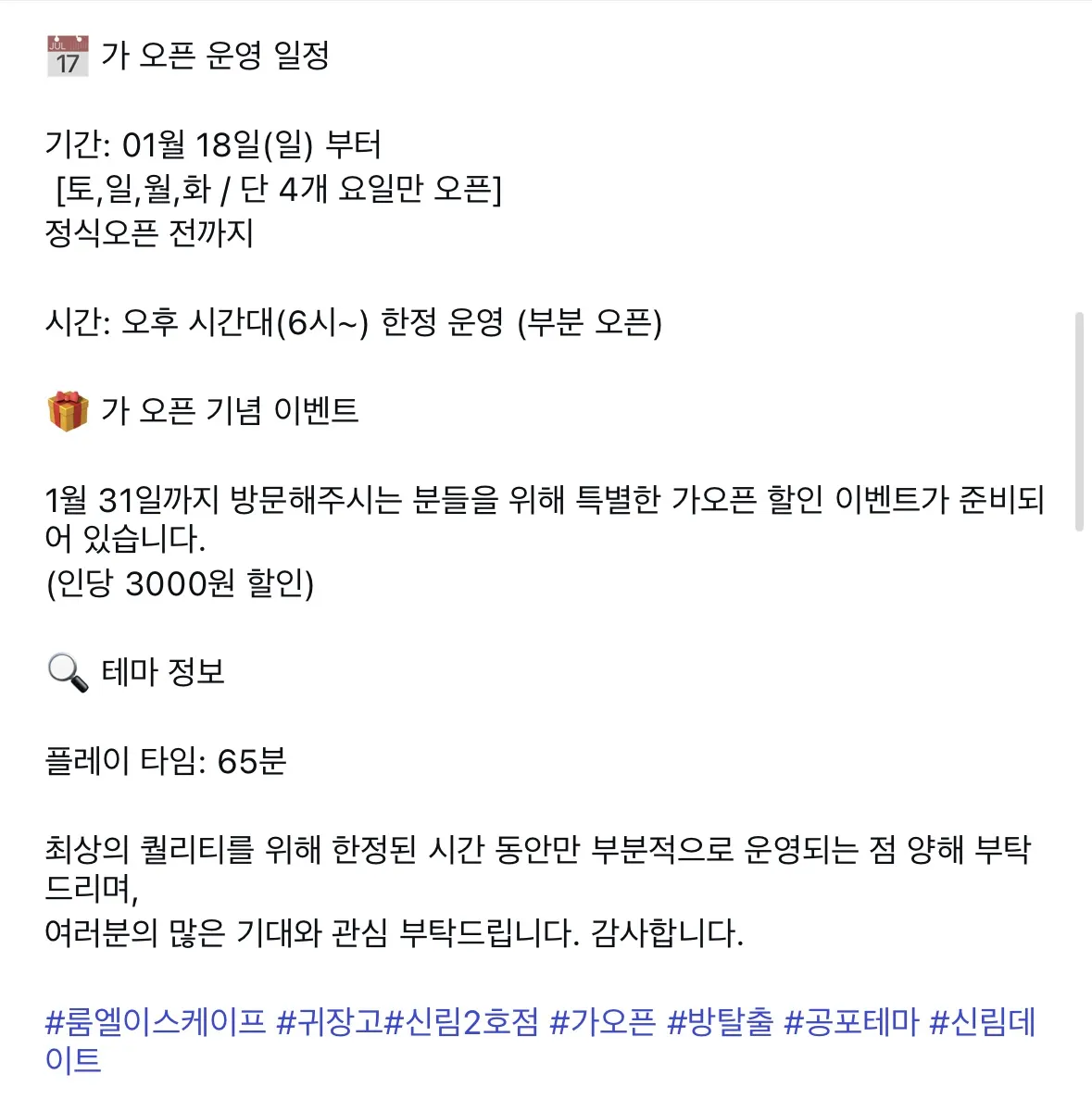Open the #신림데이트 hashtag link

[x=982, y=1023]
